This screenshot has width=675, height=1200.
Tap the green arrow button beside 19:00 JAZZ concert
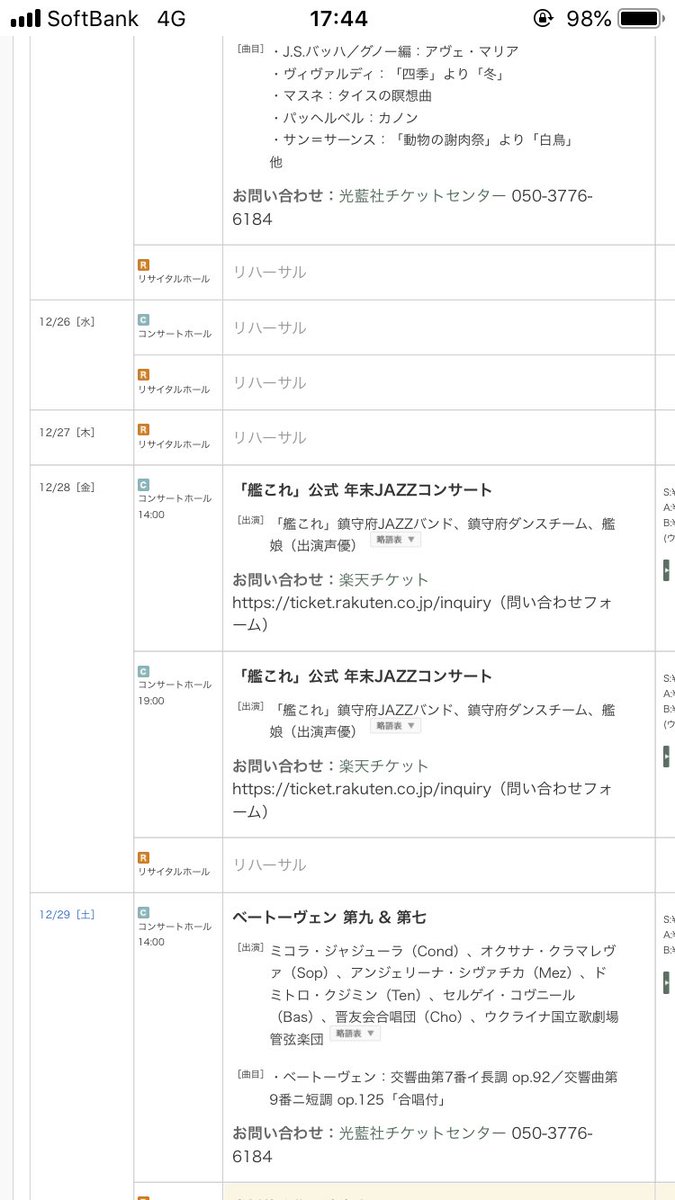coord(666,757)
